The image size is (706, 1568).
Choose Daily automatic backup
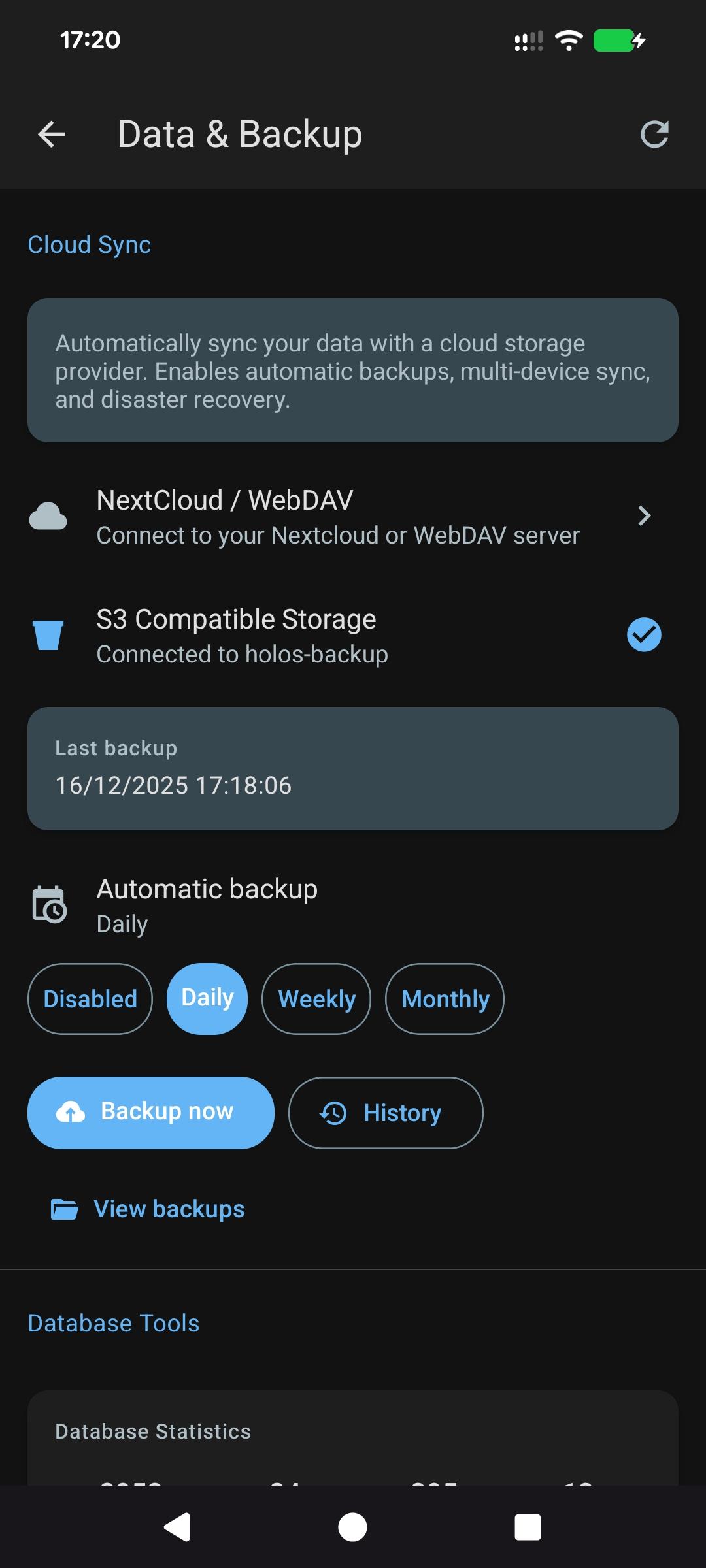click(207, 999)
